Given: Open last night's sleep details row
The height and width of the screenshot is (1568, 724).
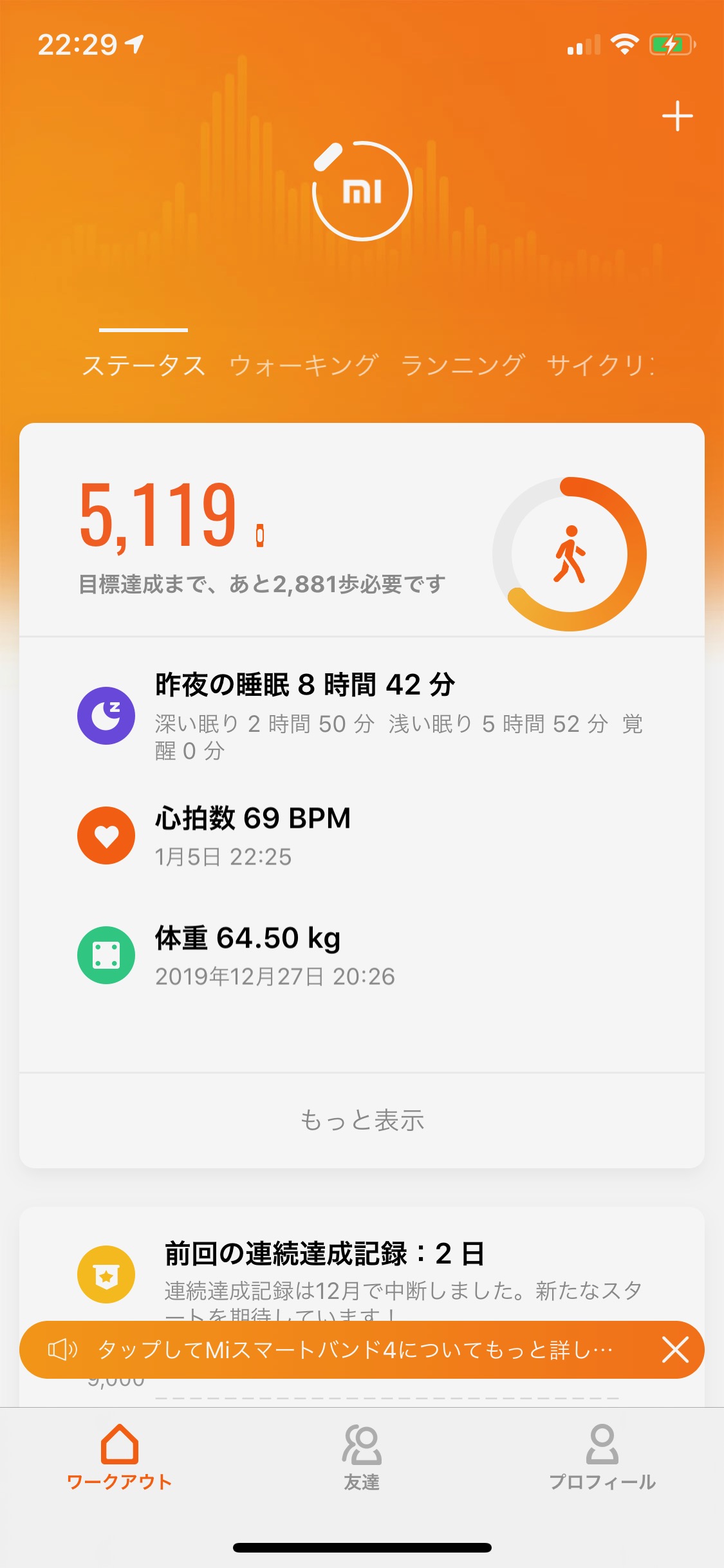Looking at the screenshot, I should [x=362, y=716].
